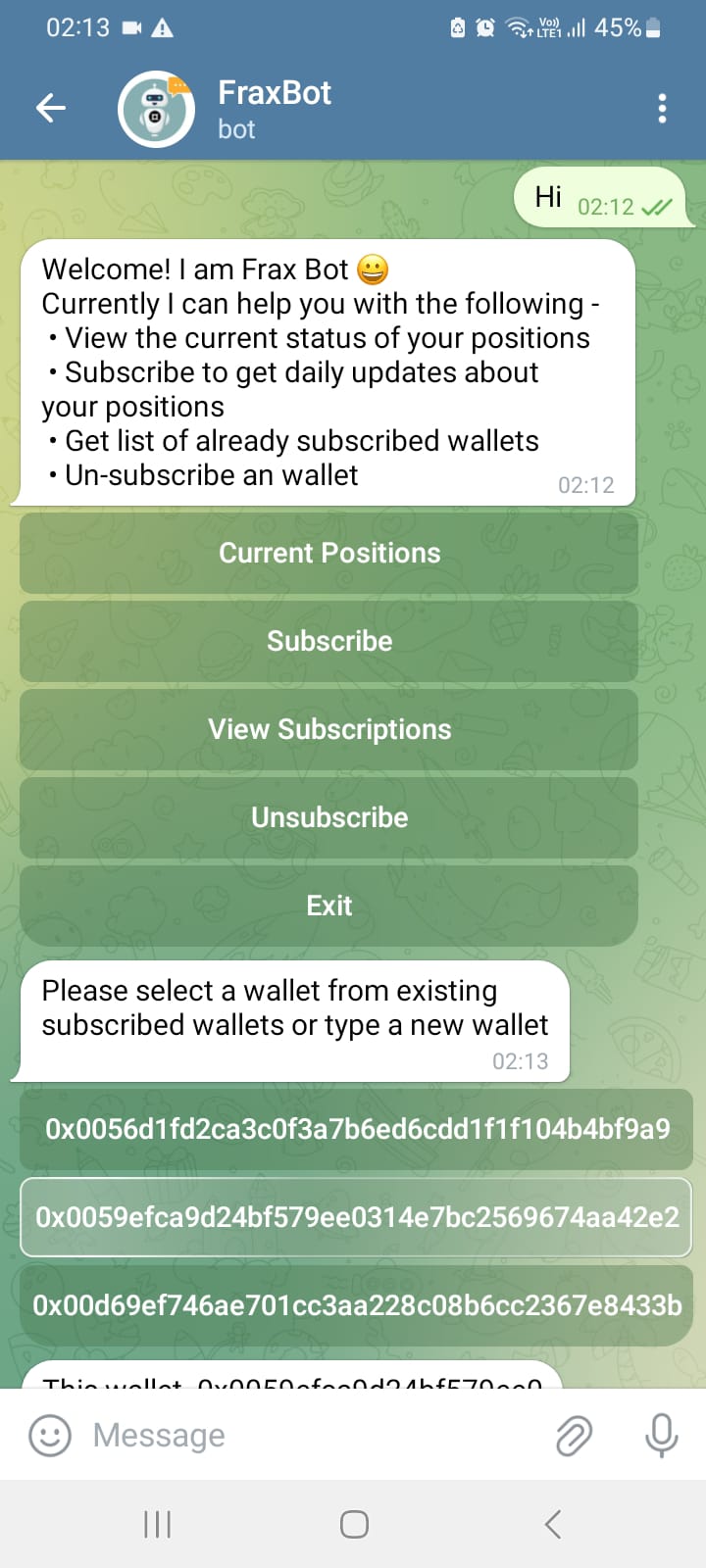This screenshot has height=1568, width=706.
Task: Select wallet starting with 0x0056d1fd
Action: click(356, 1128)
